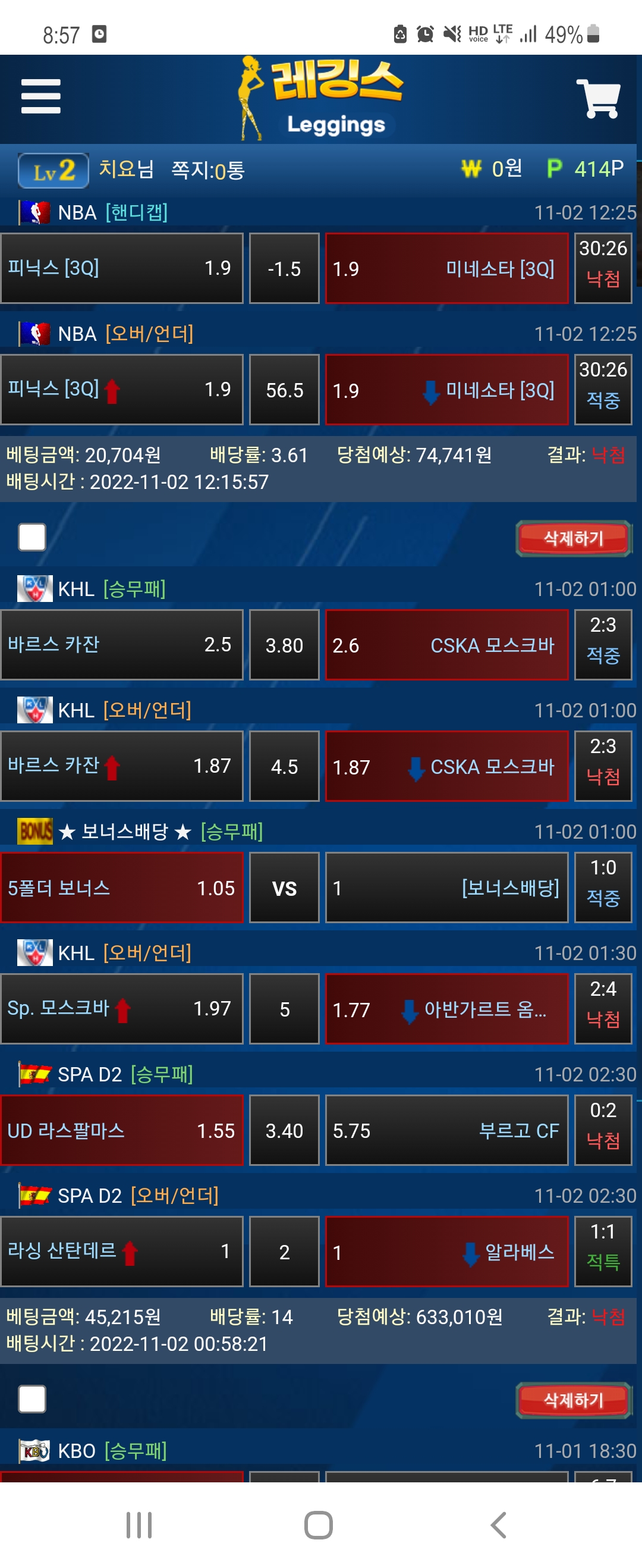Select the checkbox for the 45,215원 bet
This screenshot has width=642, height=1568.
(x=32, y=1398)
